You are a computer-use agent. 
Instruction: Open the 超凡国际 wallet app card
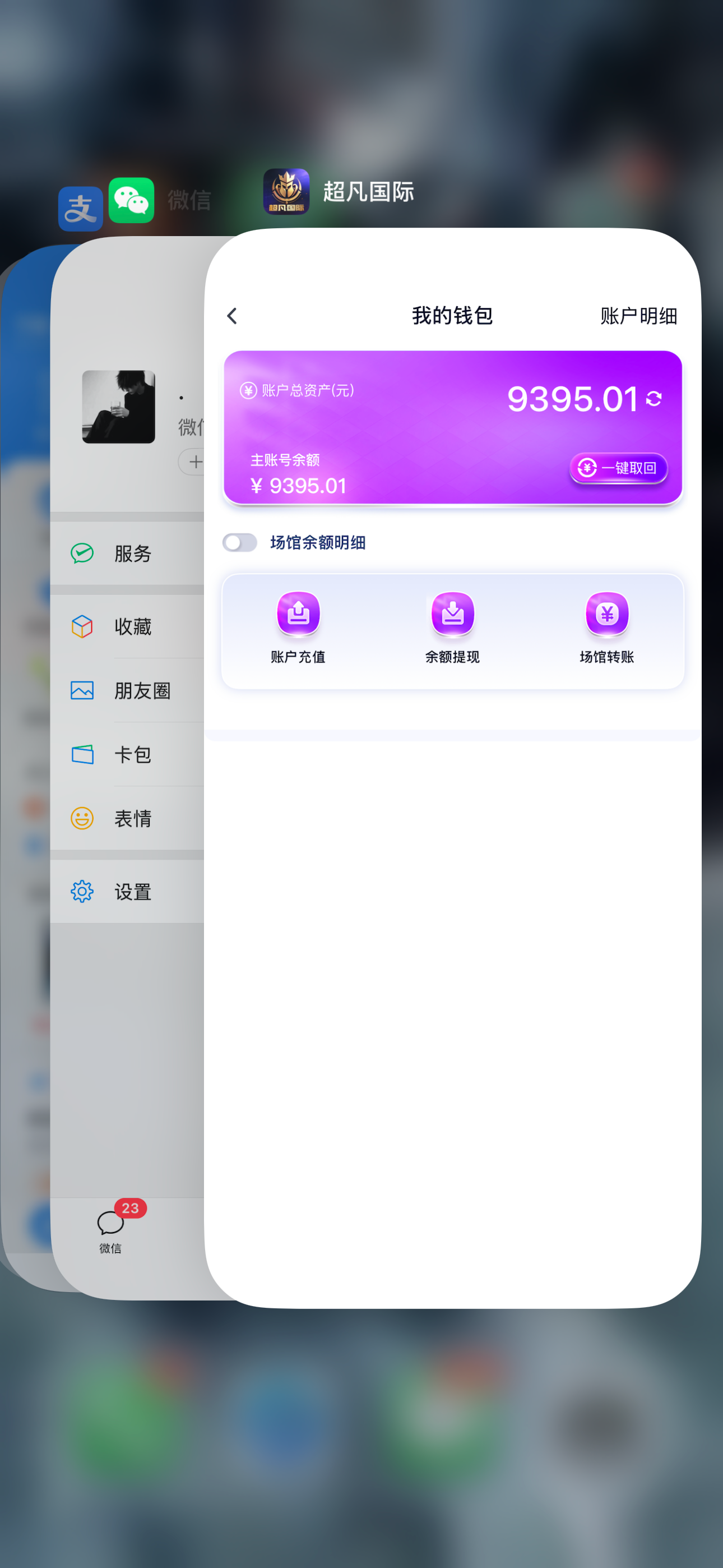[x=452, y=913]
